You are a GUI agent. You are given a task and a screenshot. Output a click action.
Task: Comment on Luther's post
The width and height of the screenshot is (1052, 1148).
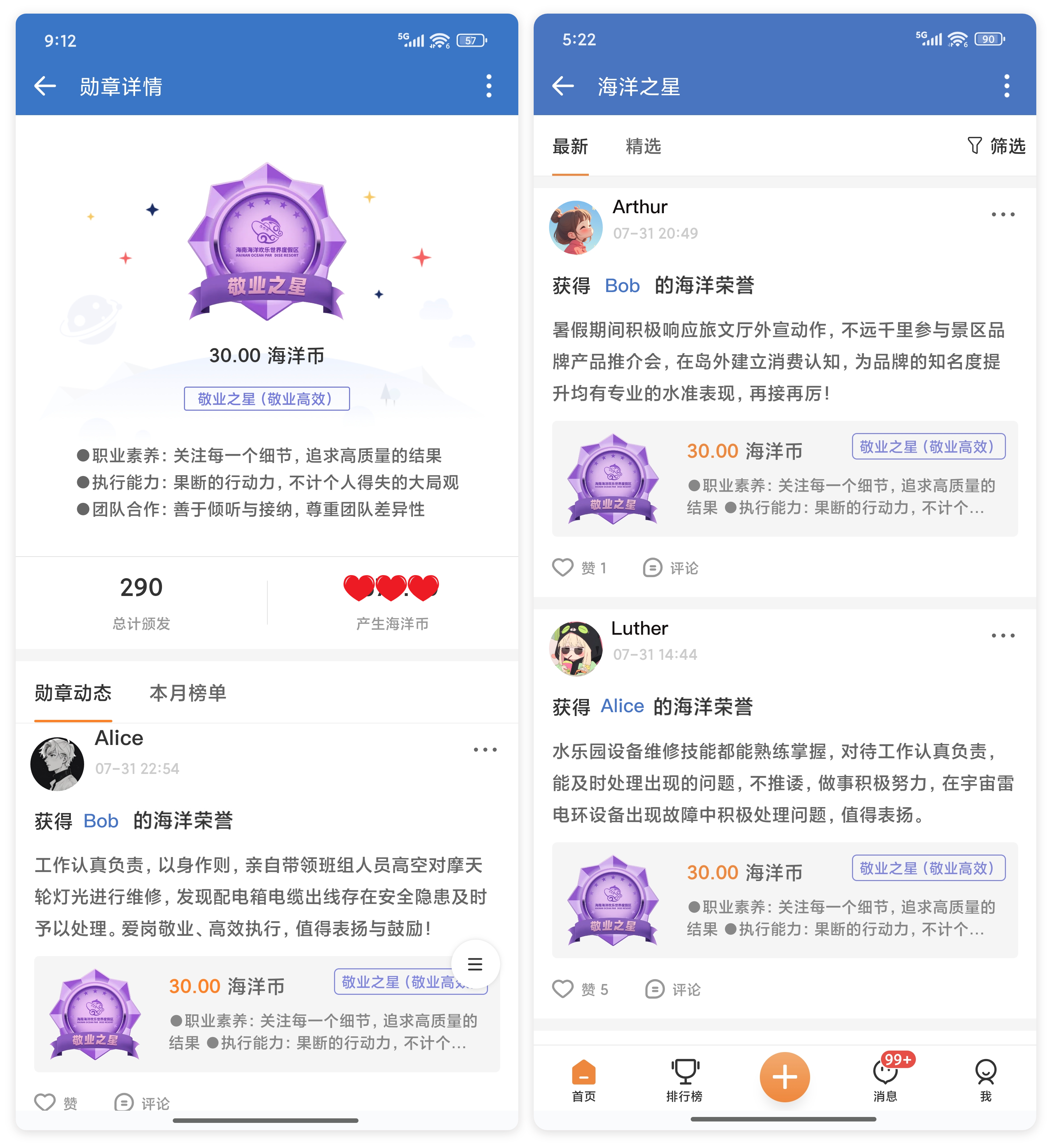673,989
